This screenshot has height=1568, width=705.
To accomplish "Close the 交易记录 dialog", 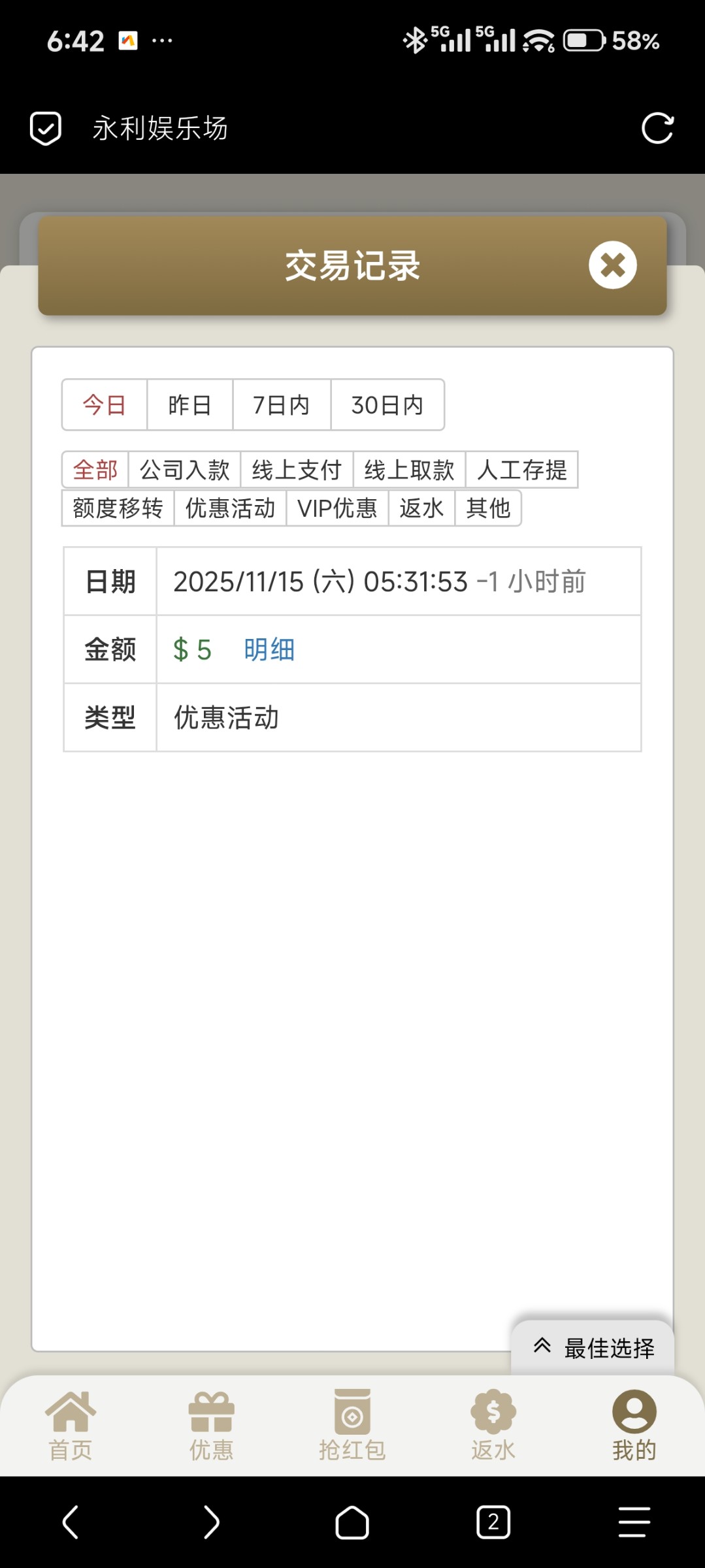I will (x=612, y=265).
